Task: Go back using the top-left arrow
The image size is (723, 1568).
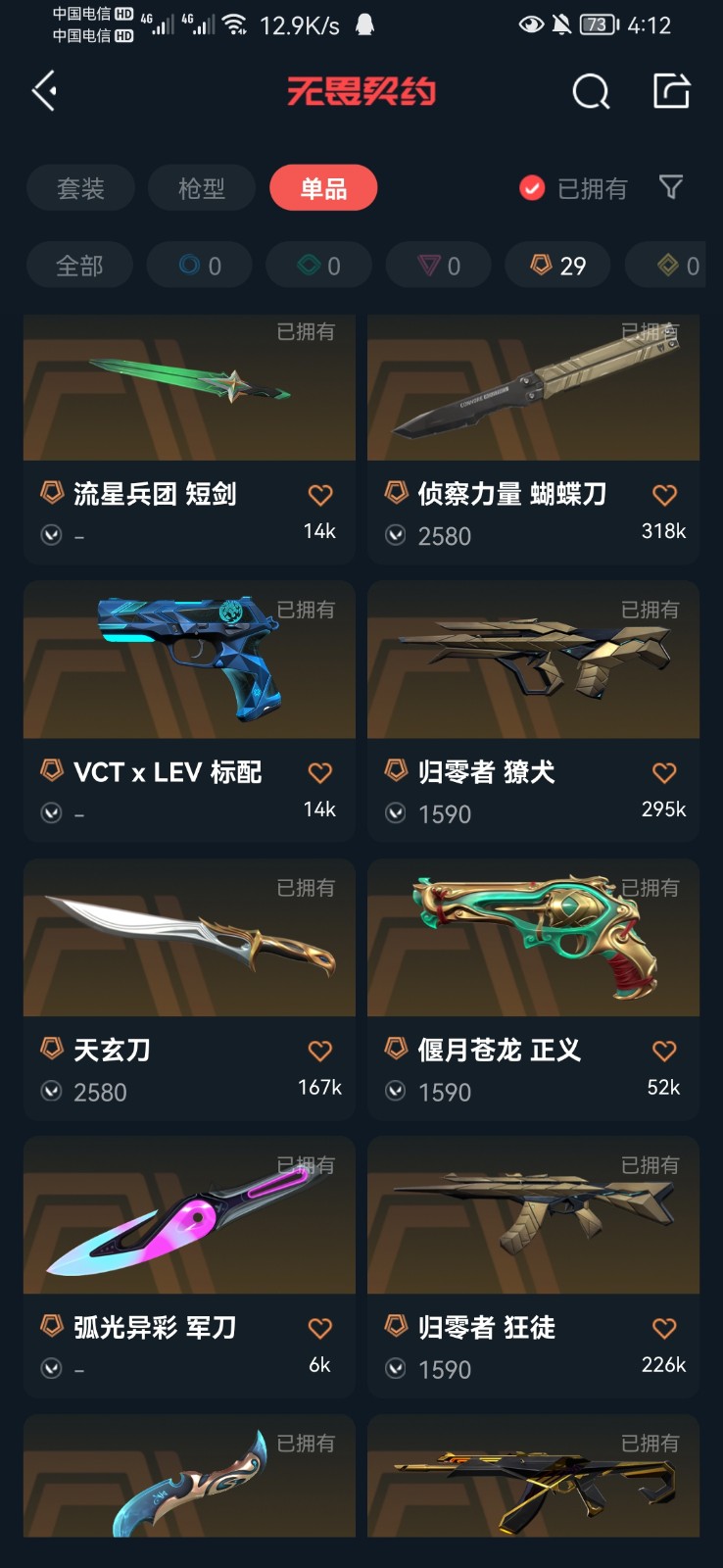Action: 45,91
